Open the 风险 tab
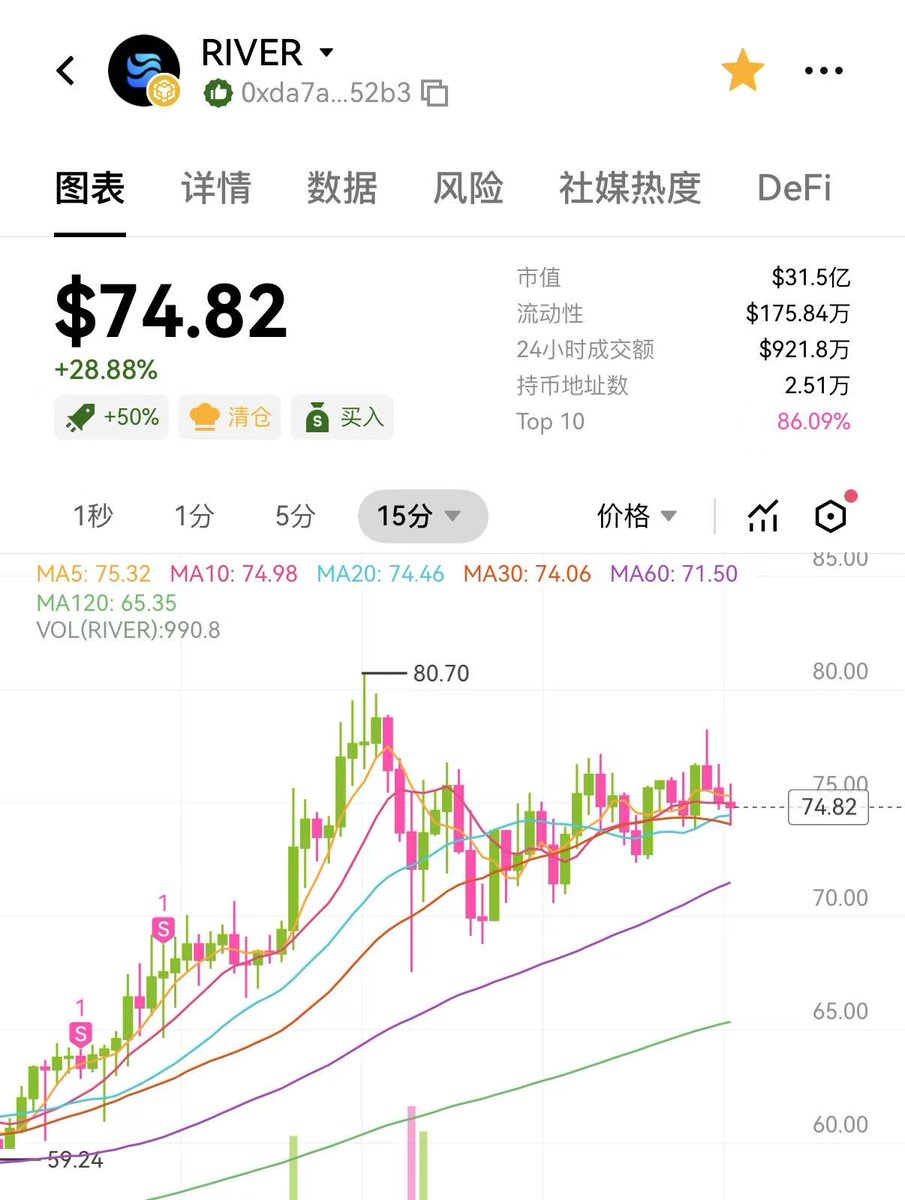This screenshot has height=1200, width=905. (468, 188)
